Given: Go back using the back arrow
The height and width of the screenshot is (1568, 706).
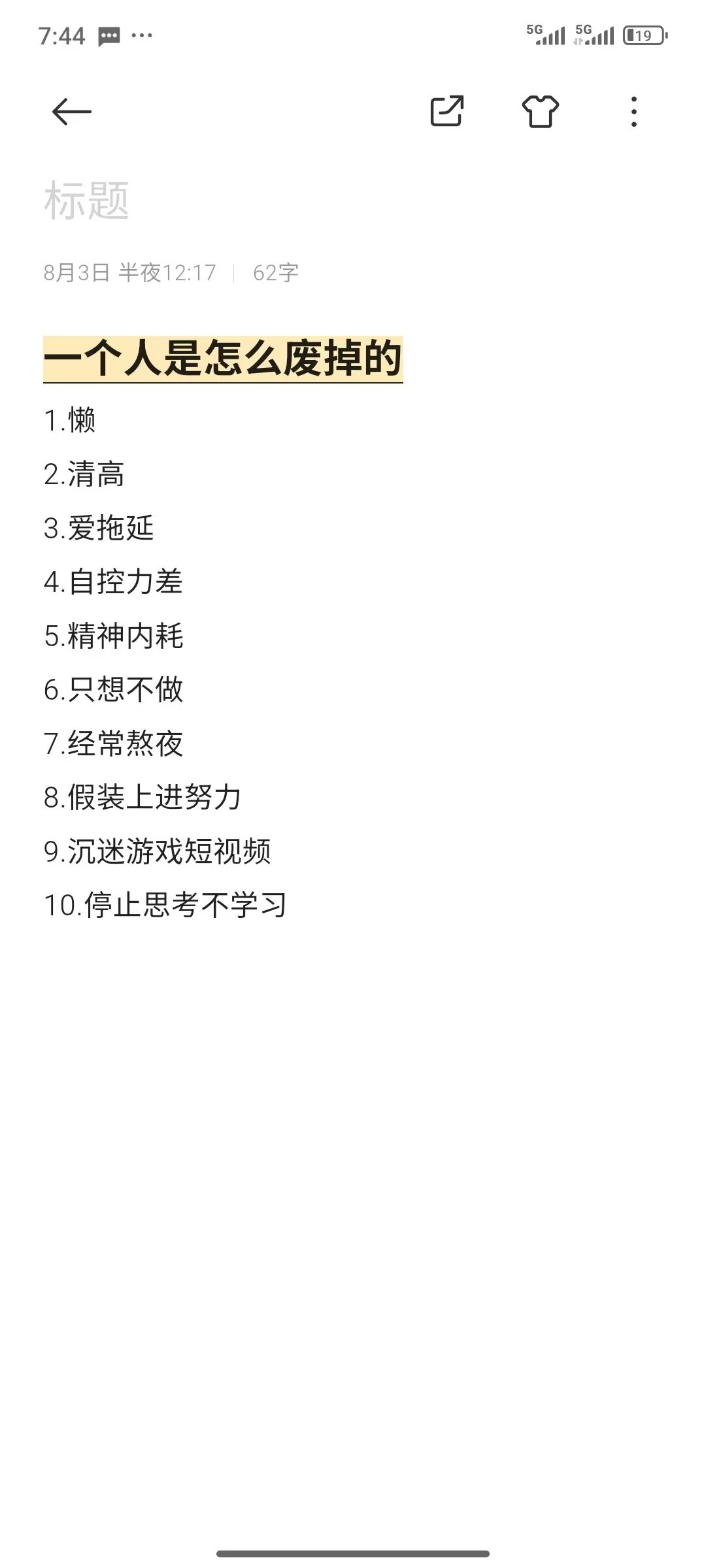Looking at the screenshot, I should coord(71,111).
